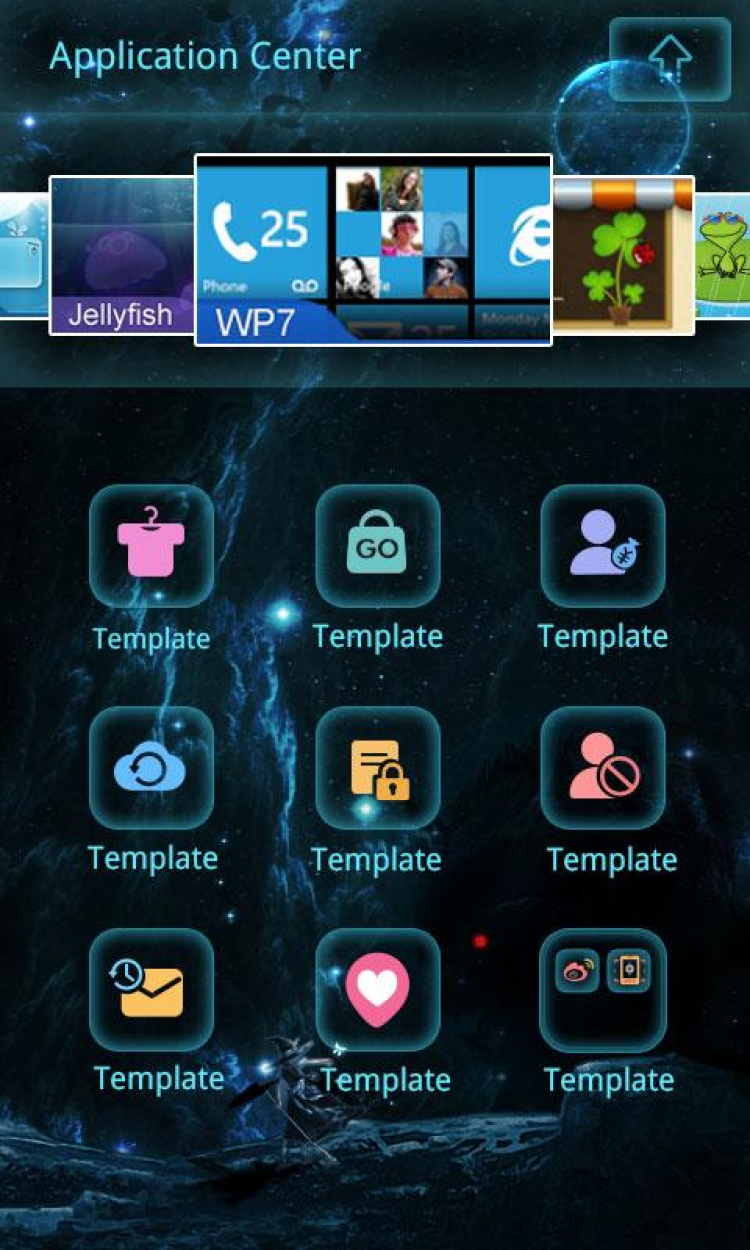Open the blocked contact icon
Viewport: 750px width, 1250px height.
[x=603, y=768]
